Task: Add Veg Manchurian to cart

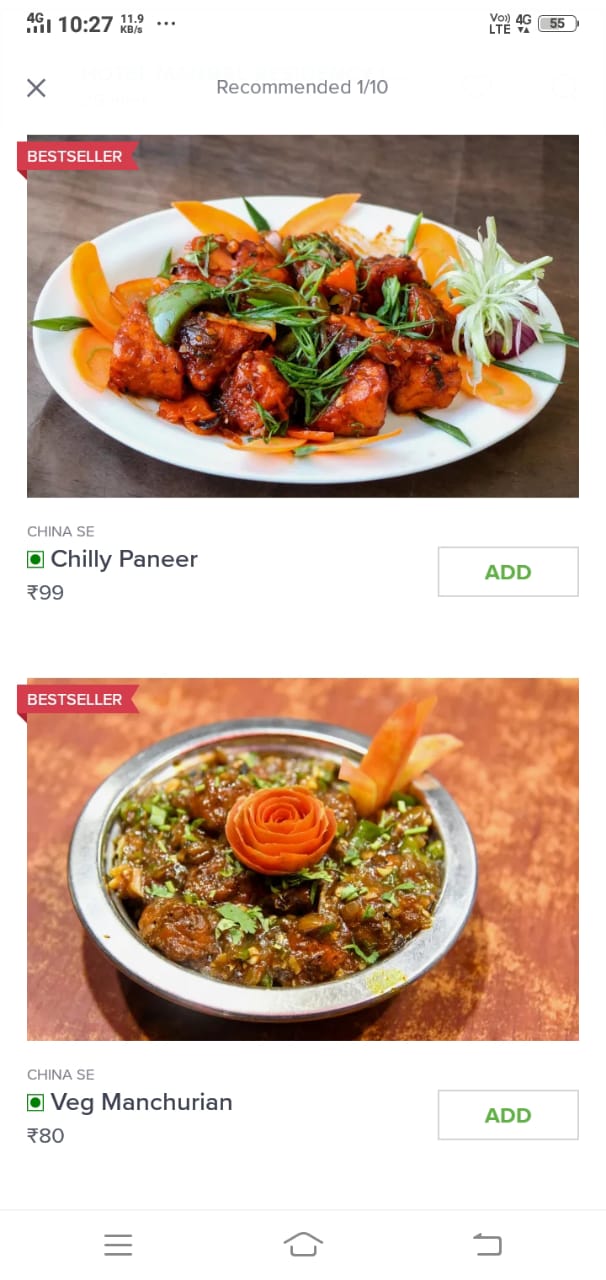Action: tap(507, 1115)
